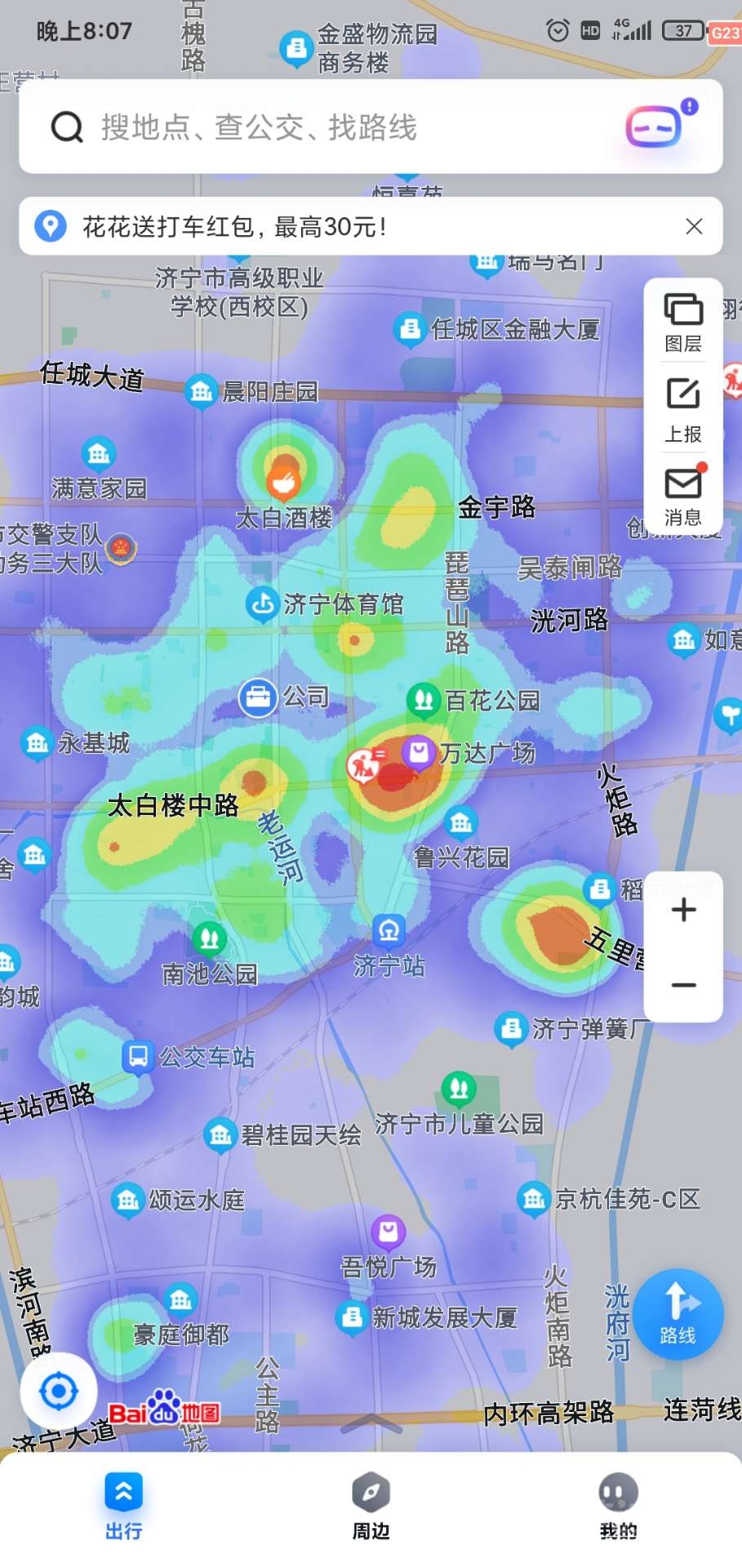Open the 消息 messages inbox
The height and width of the screenshot is (1568, 742).
683,494
